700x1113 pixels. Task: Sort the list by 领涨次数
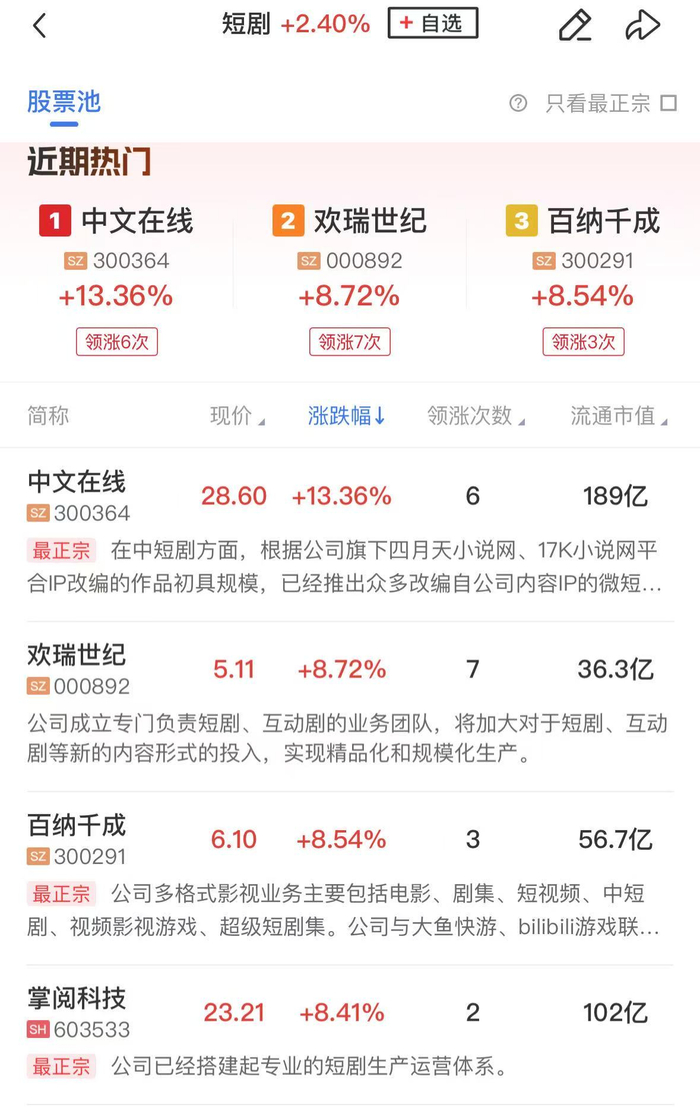[475, 416]
